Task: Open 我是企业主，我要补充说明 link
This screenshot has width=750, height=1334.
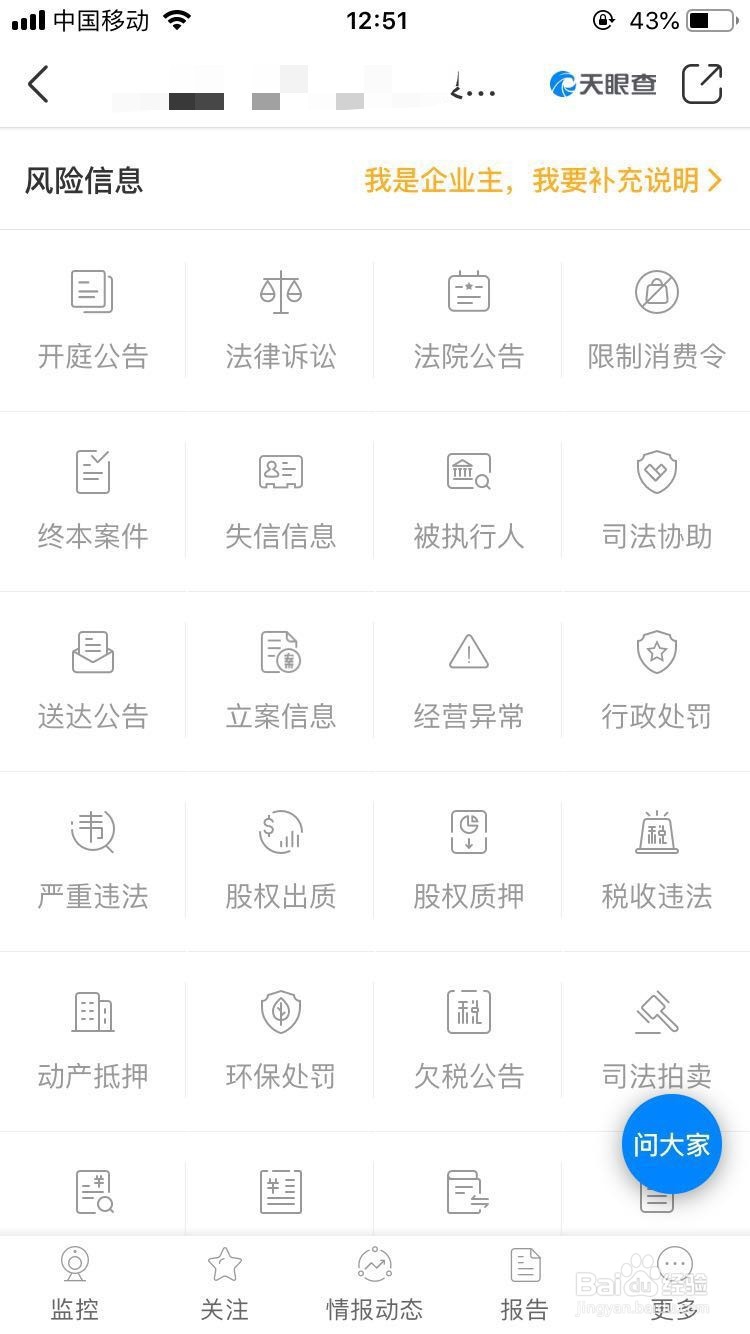Action: (543, 181)
